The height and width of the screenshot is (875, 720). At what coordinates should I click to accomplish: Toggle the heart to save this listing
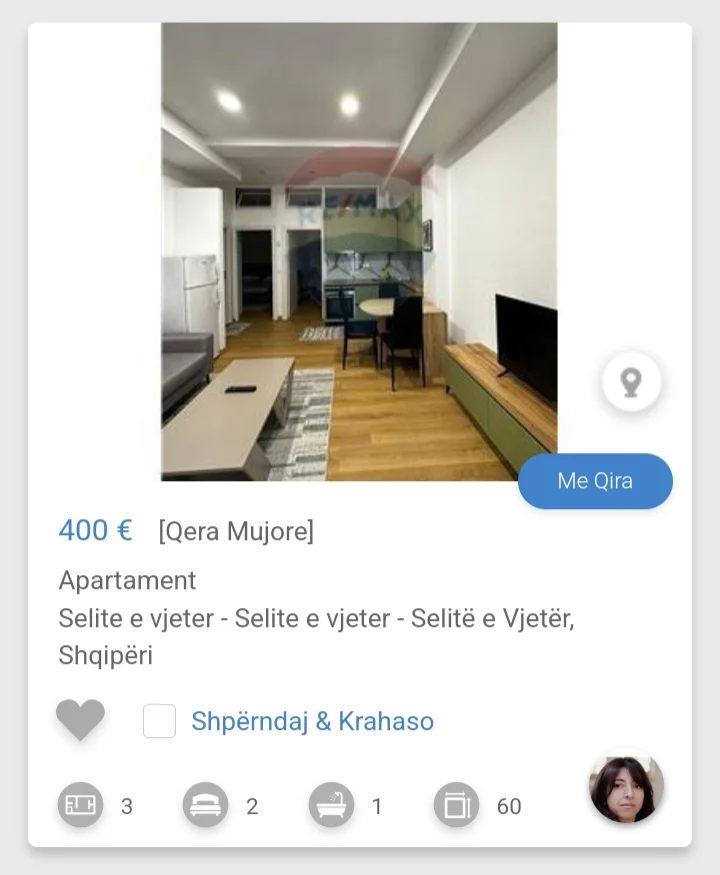point(79,718)
